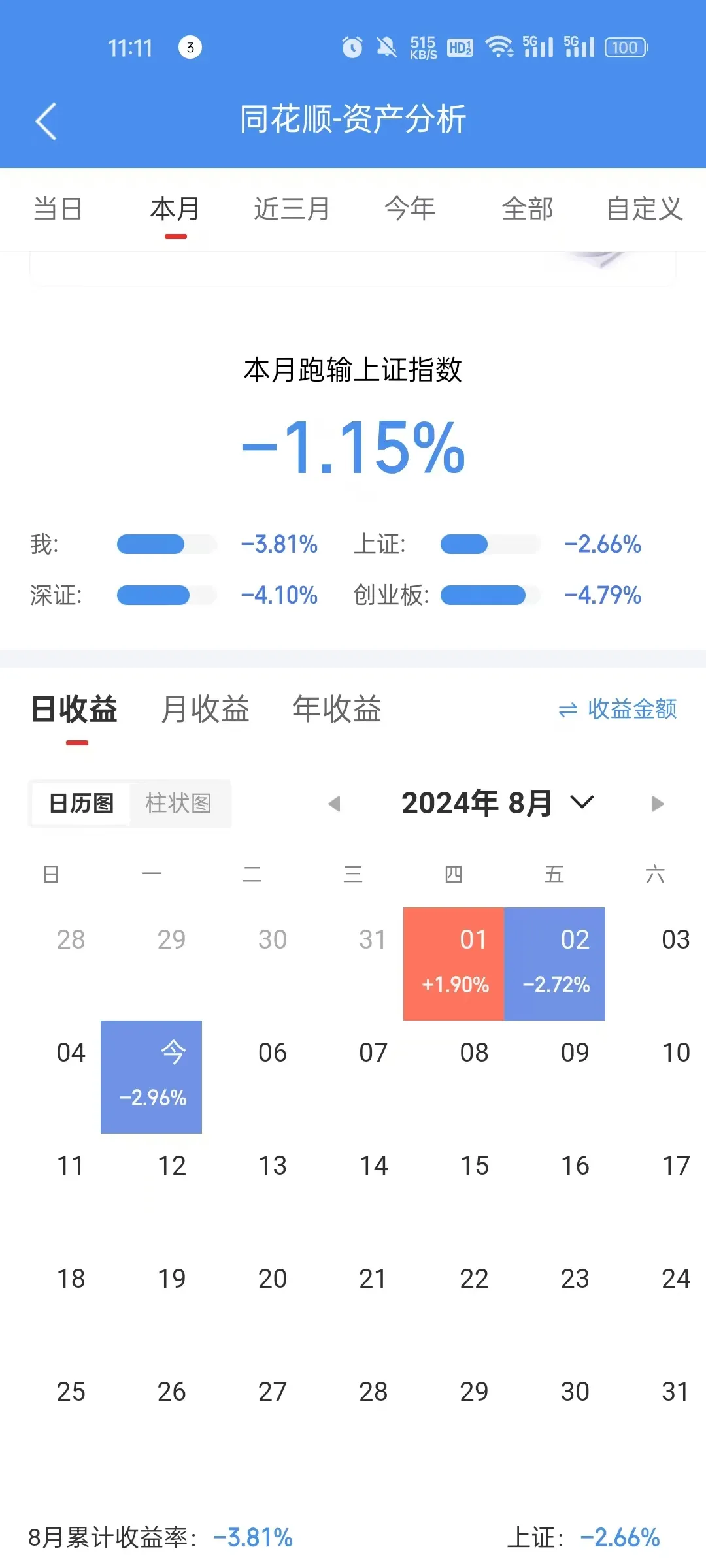Tap the 创业板 progress bar

(491, 595)
